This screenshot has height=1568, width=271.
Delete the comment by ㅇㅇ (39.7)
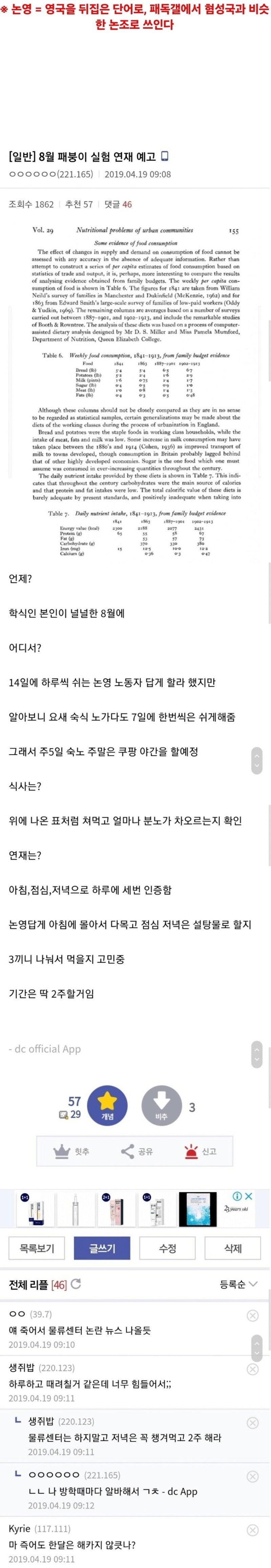[253, 1316]
